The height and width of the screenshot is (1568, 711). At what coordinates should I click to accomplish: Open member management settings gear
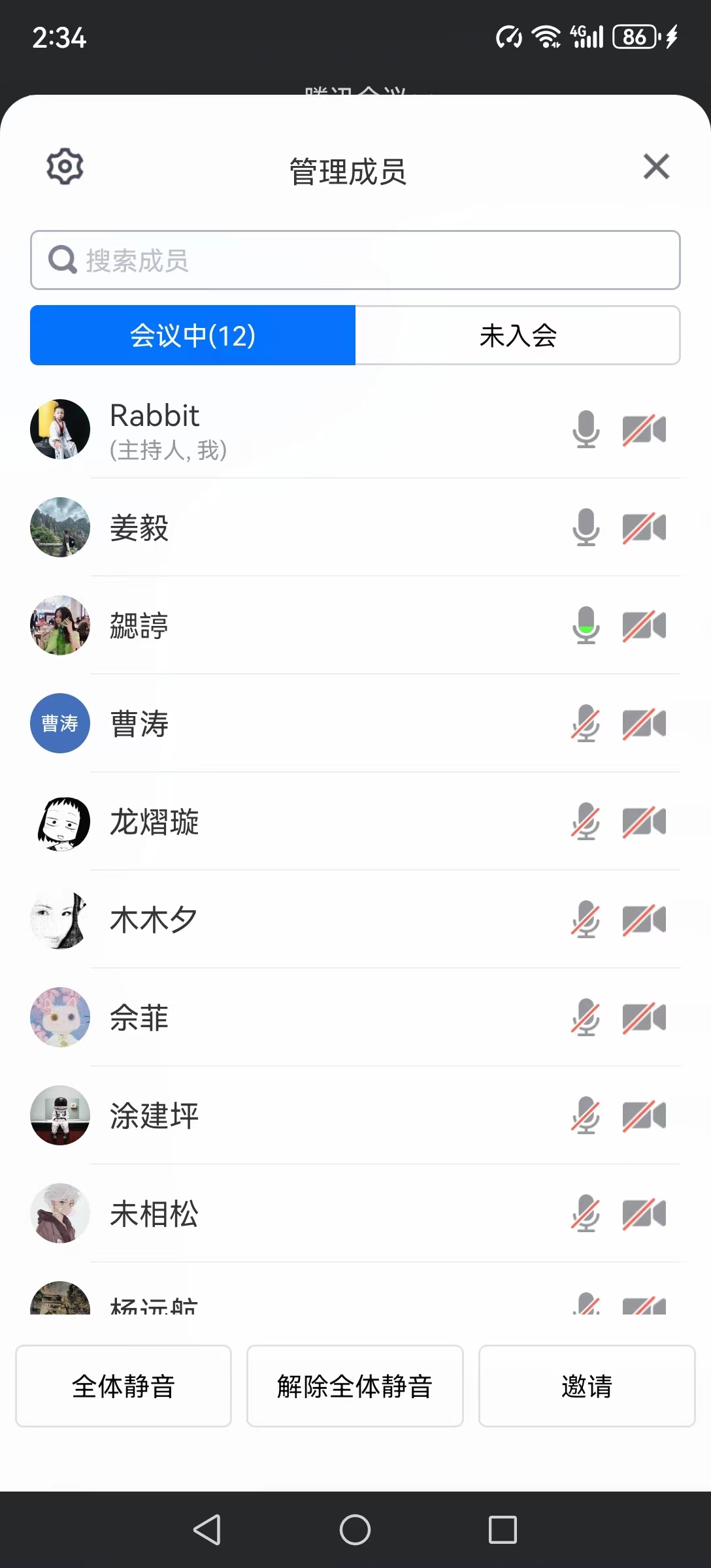65,167
